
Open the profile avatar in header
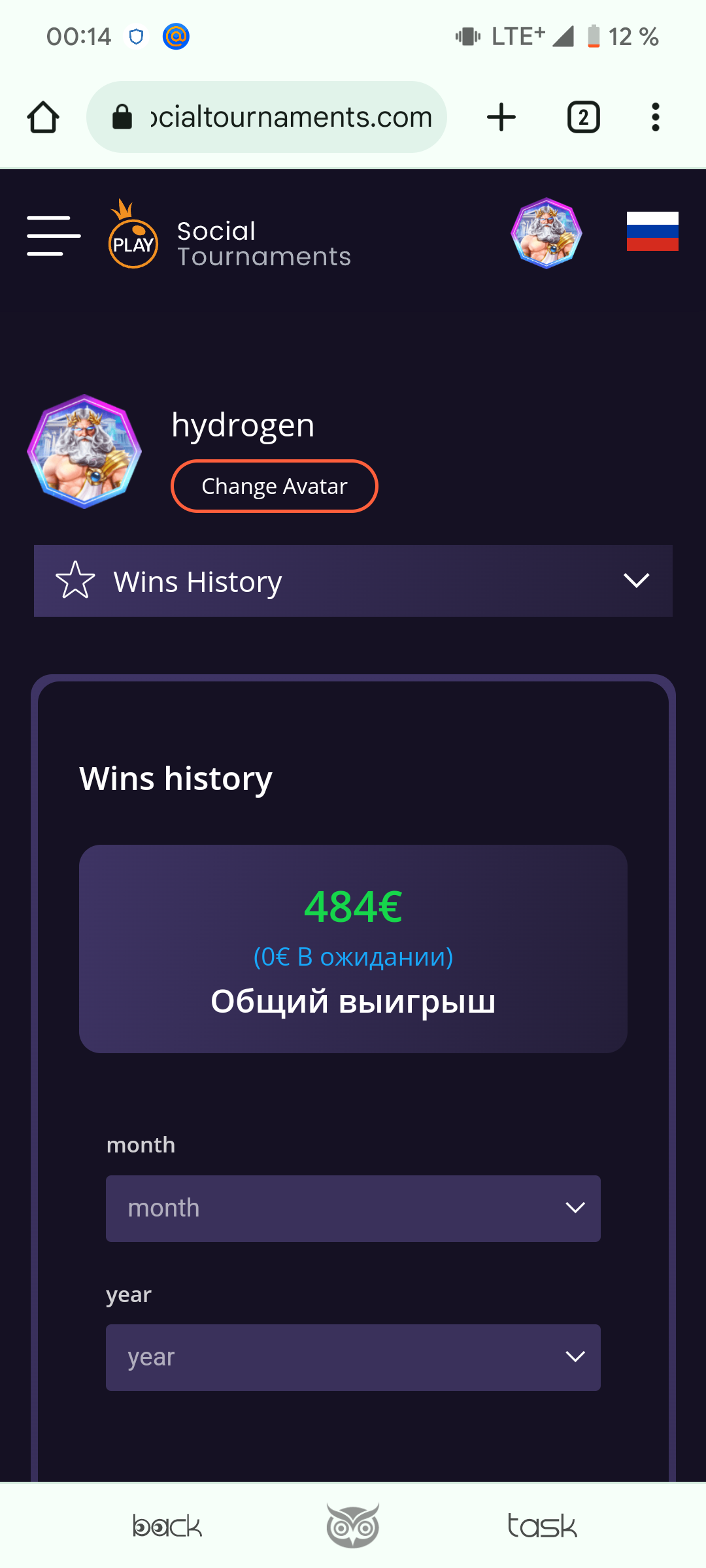(x=546, y=233)
